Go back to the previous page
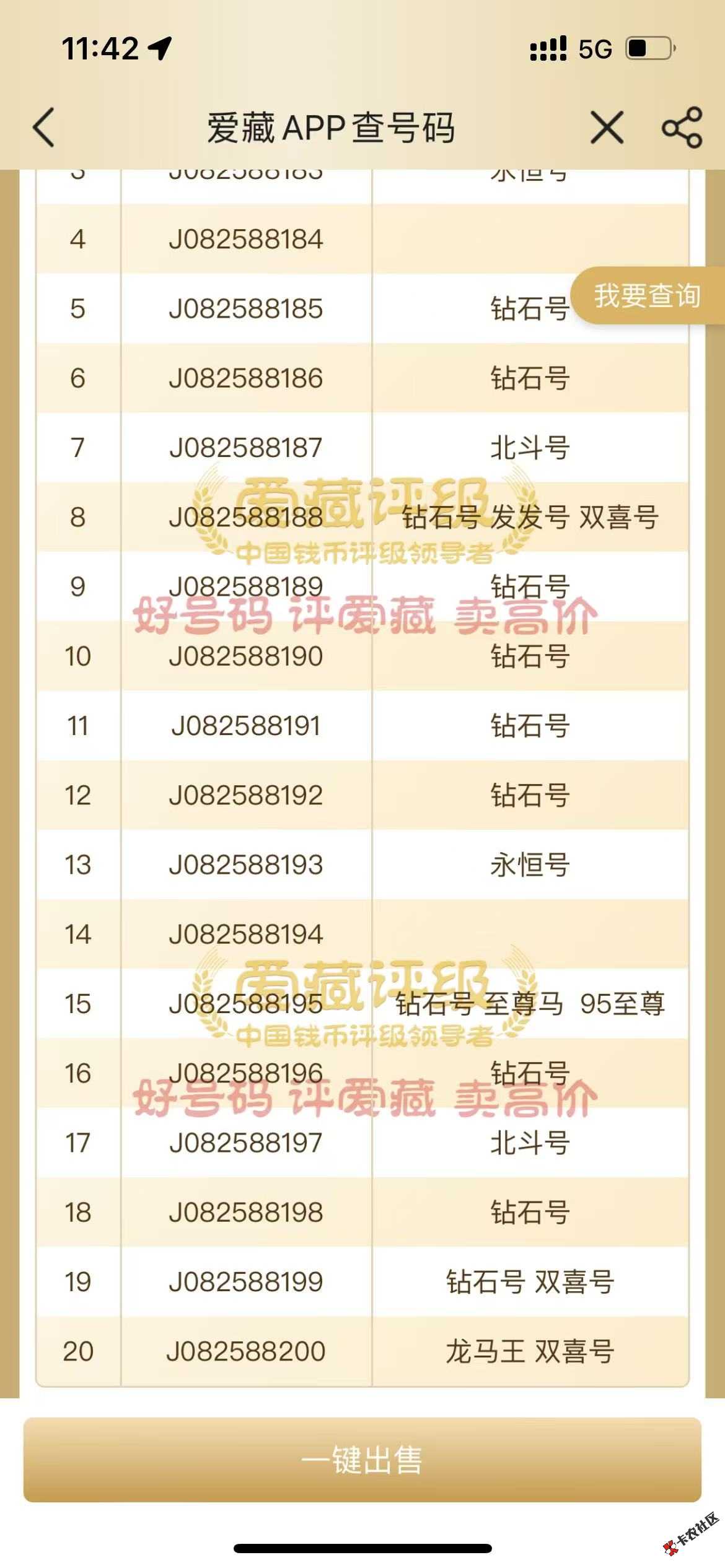Screen dimensions: 725x1568 point(45,128)
